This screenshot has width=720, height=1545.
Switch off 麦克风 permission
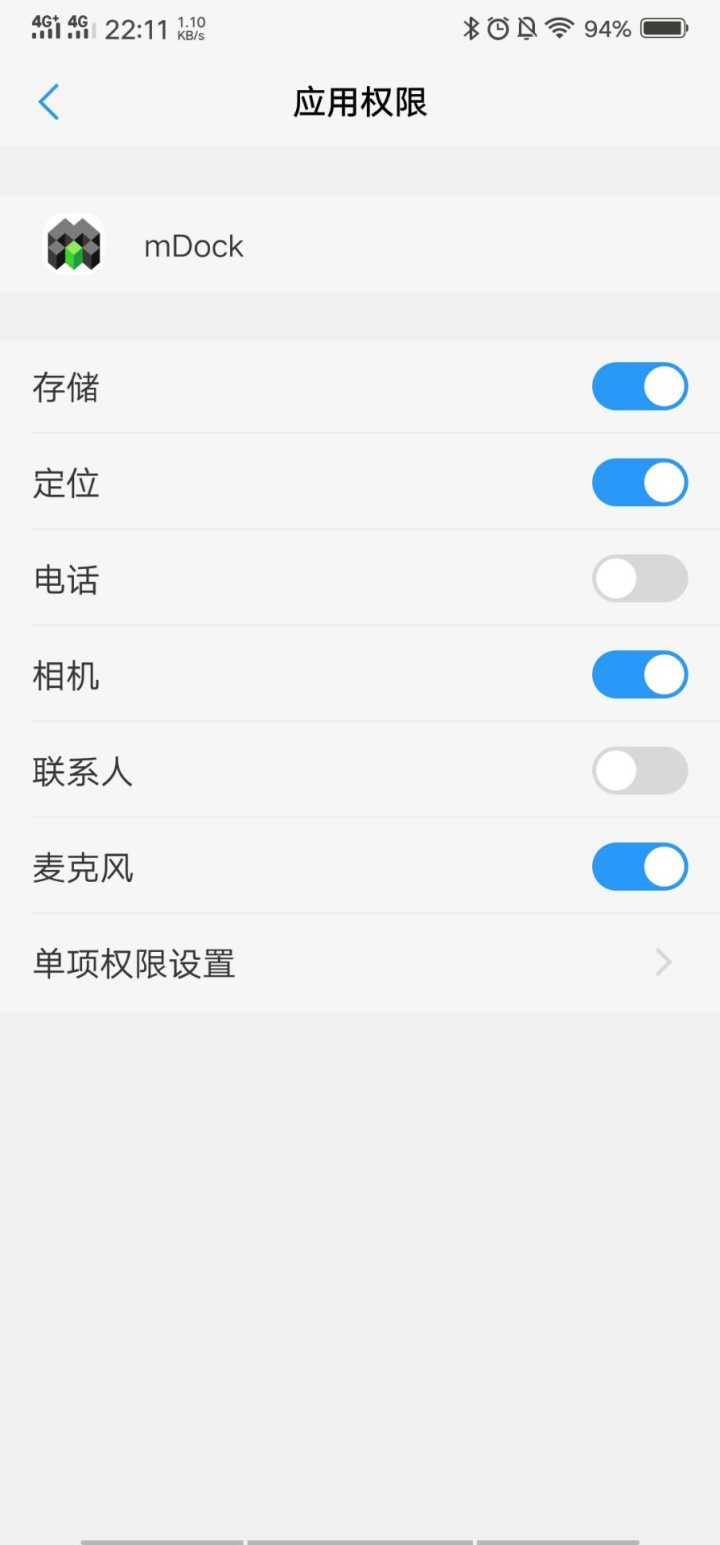coord(640,867)
